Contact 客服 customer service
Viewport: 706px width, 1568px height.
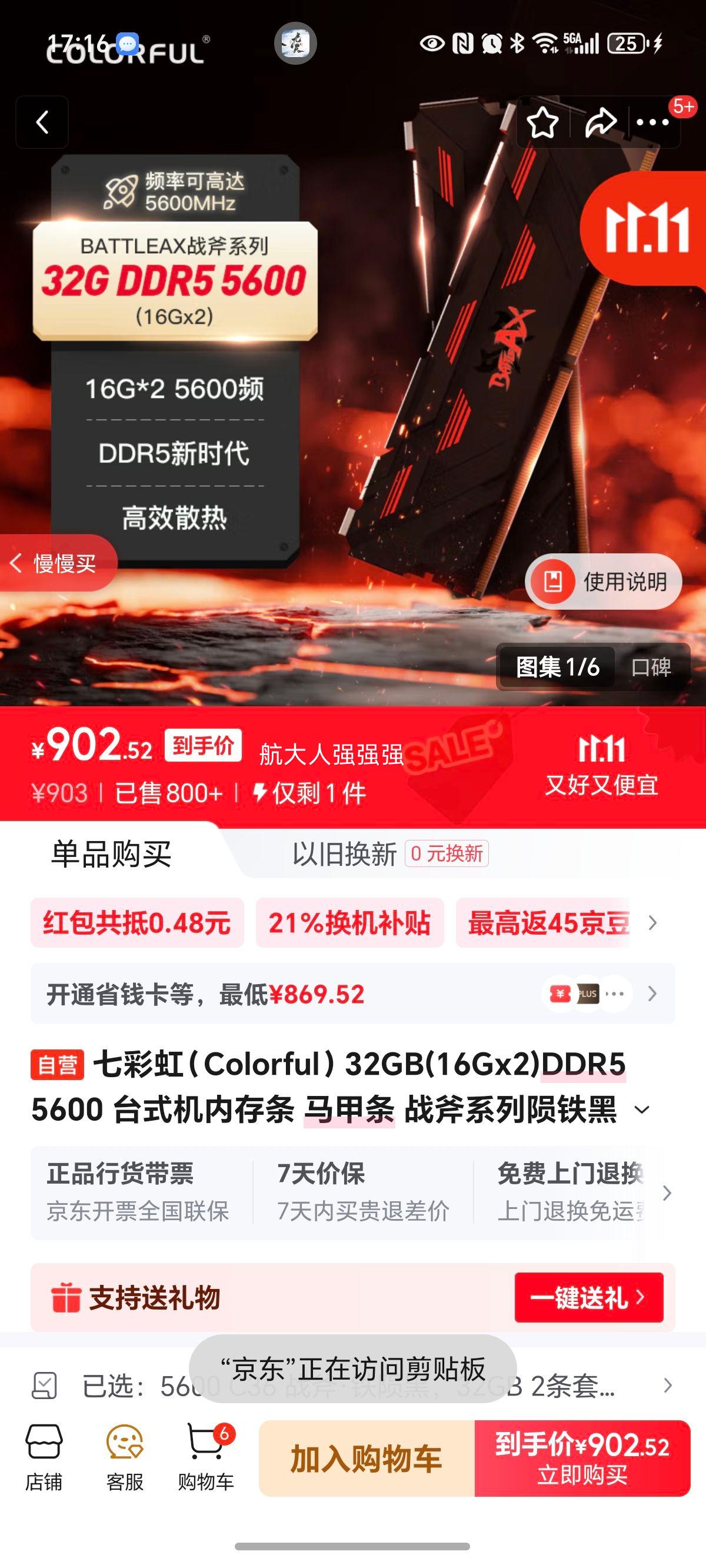point(125,1459)
